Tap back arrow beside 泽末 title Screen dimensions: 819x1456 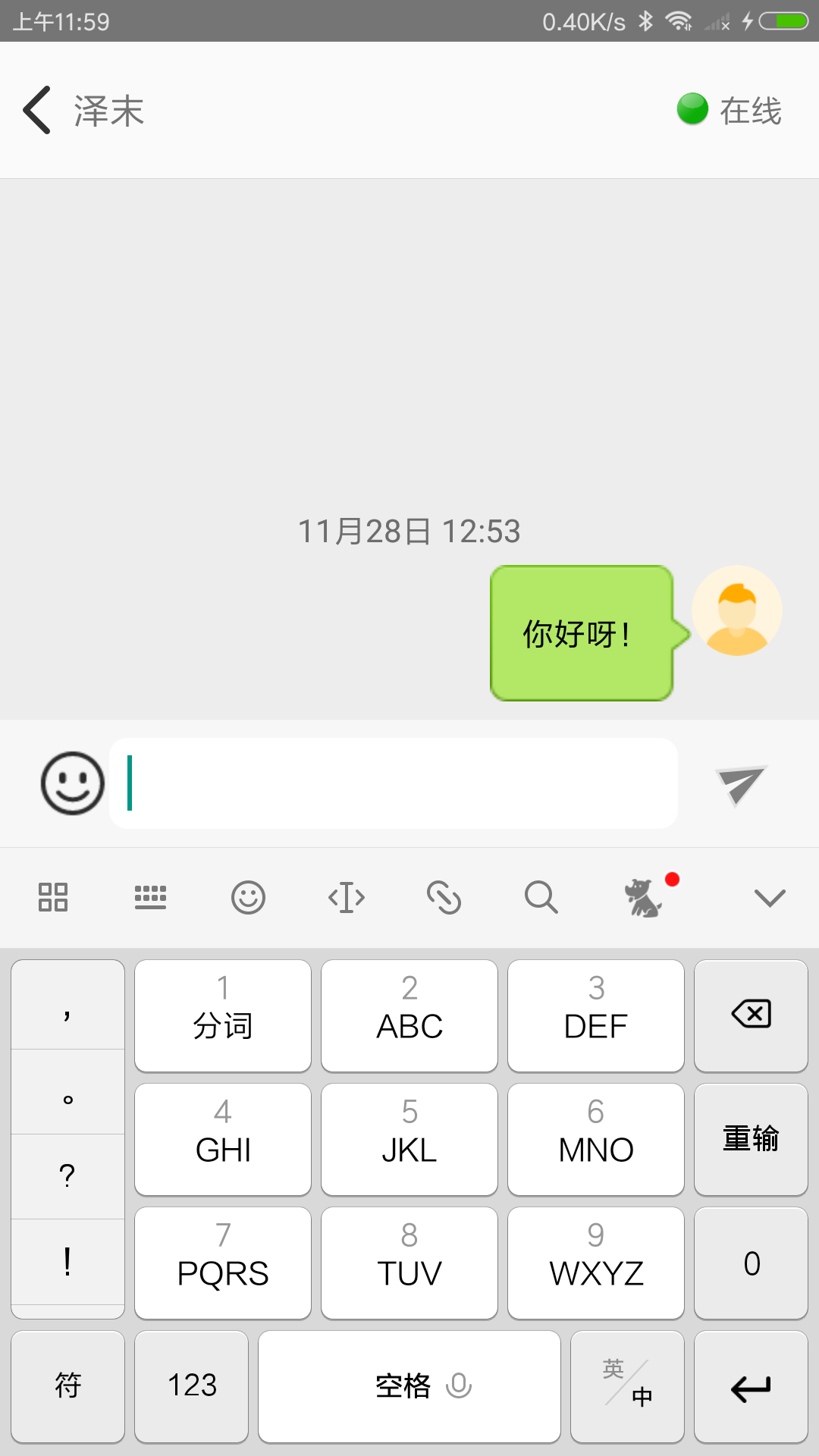pyautogui.click(x=36, y=109)
